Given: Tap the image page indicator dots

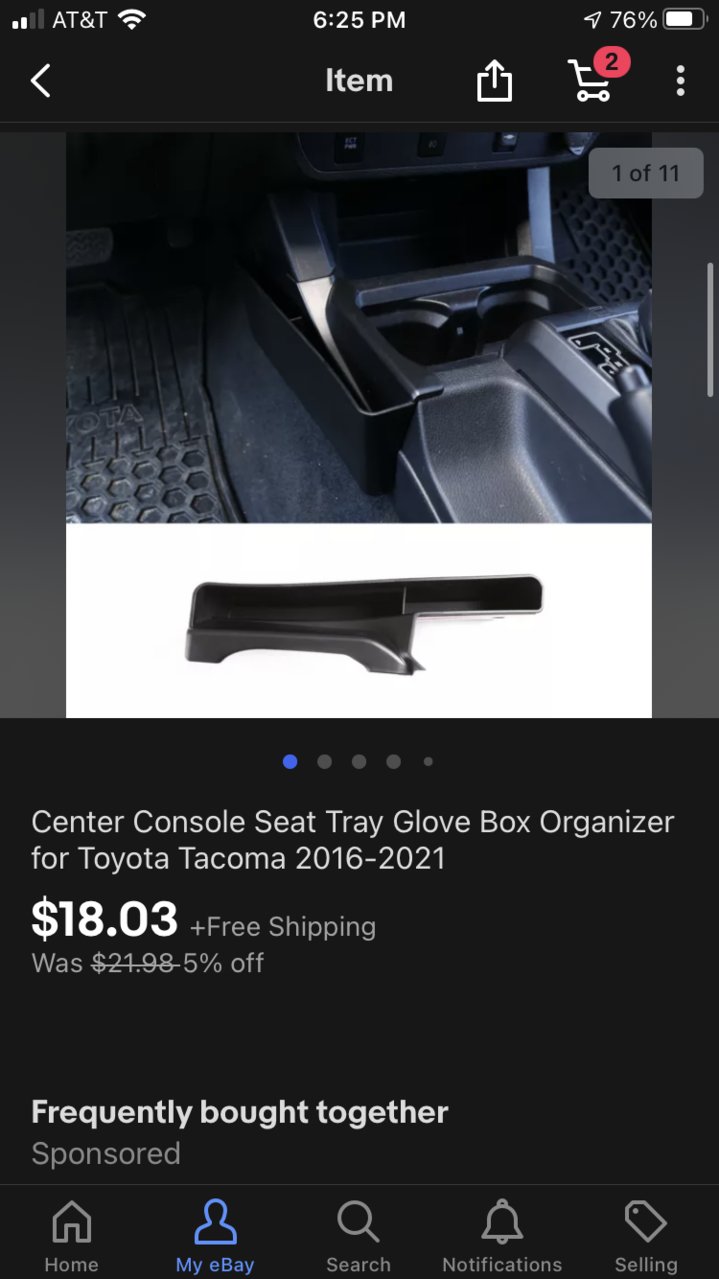Looking at the screenshot, I should click(358, 762).
